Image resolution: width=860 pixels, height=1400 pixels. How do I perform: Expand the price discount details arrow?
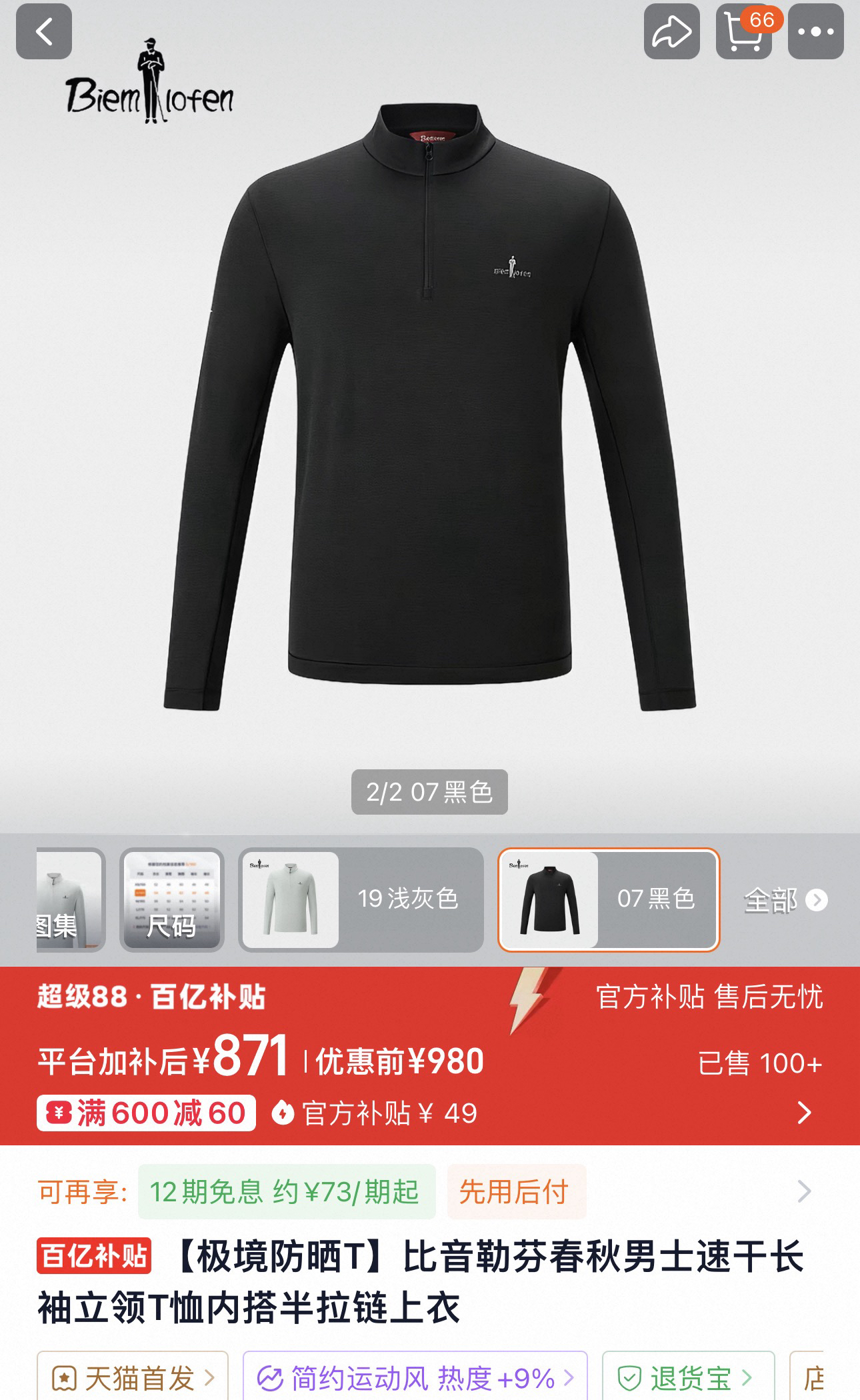pos(805,1112)
